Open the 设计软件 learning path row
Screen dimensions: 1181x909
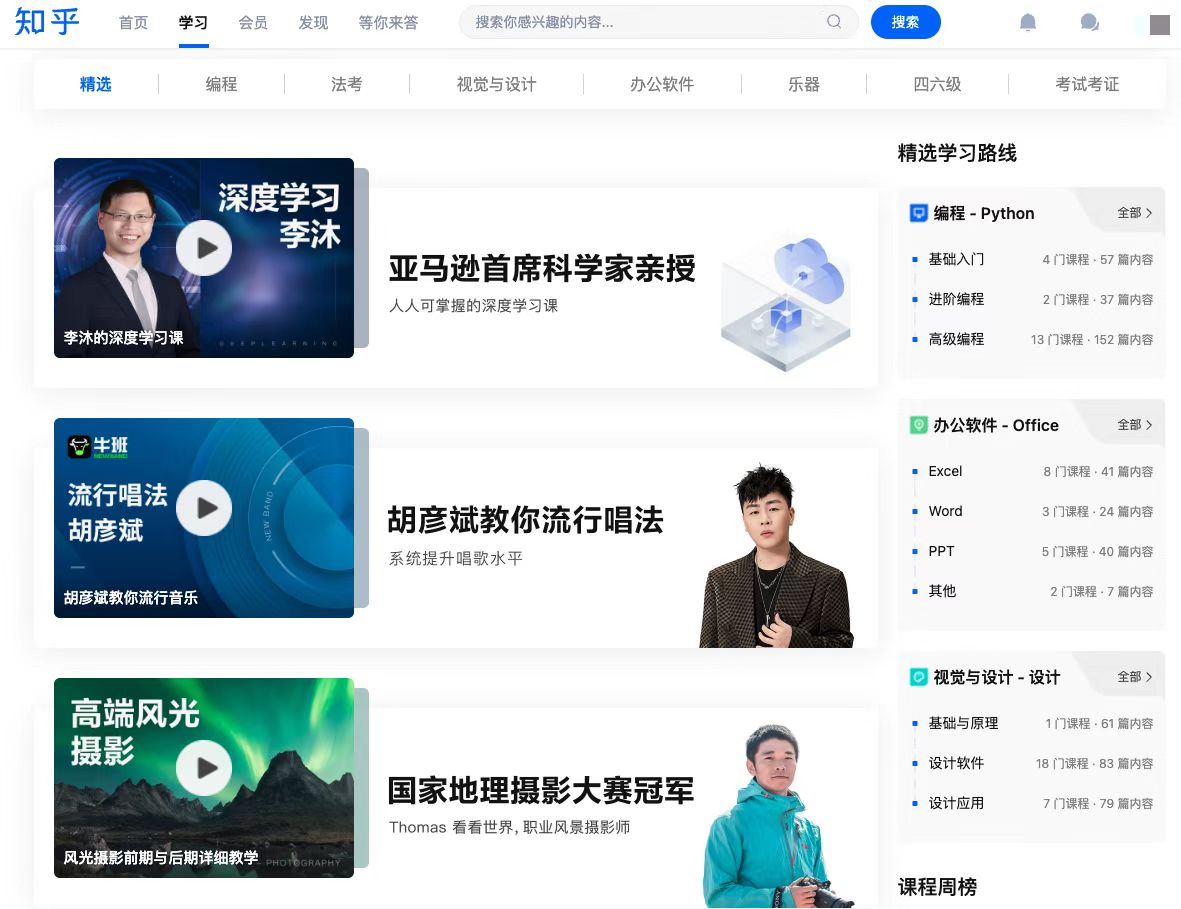1032,763
